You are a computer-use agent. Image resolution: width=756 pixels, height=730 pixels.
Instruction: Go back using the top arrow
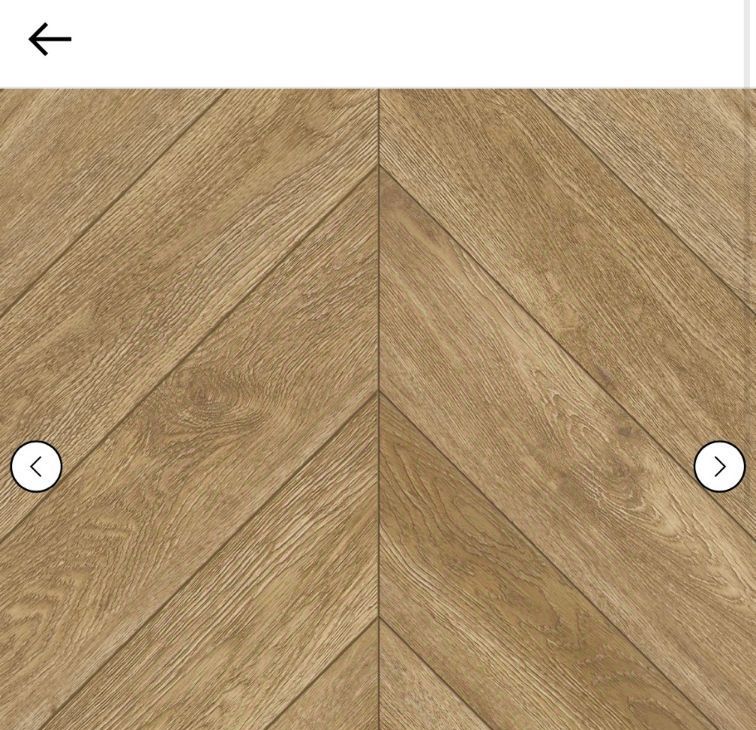pos(49,39)
